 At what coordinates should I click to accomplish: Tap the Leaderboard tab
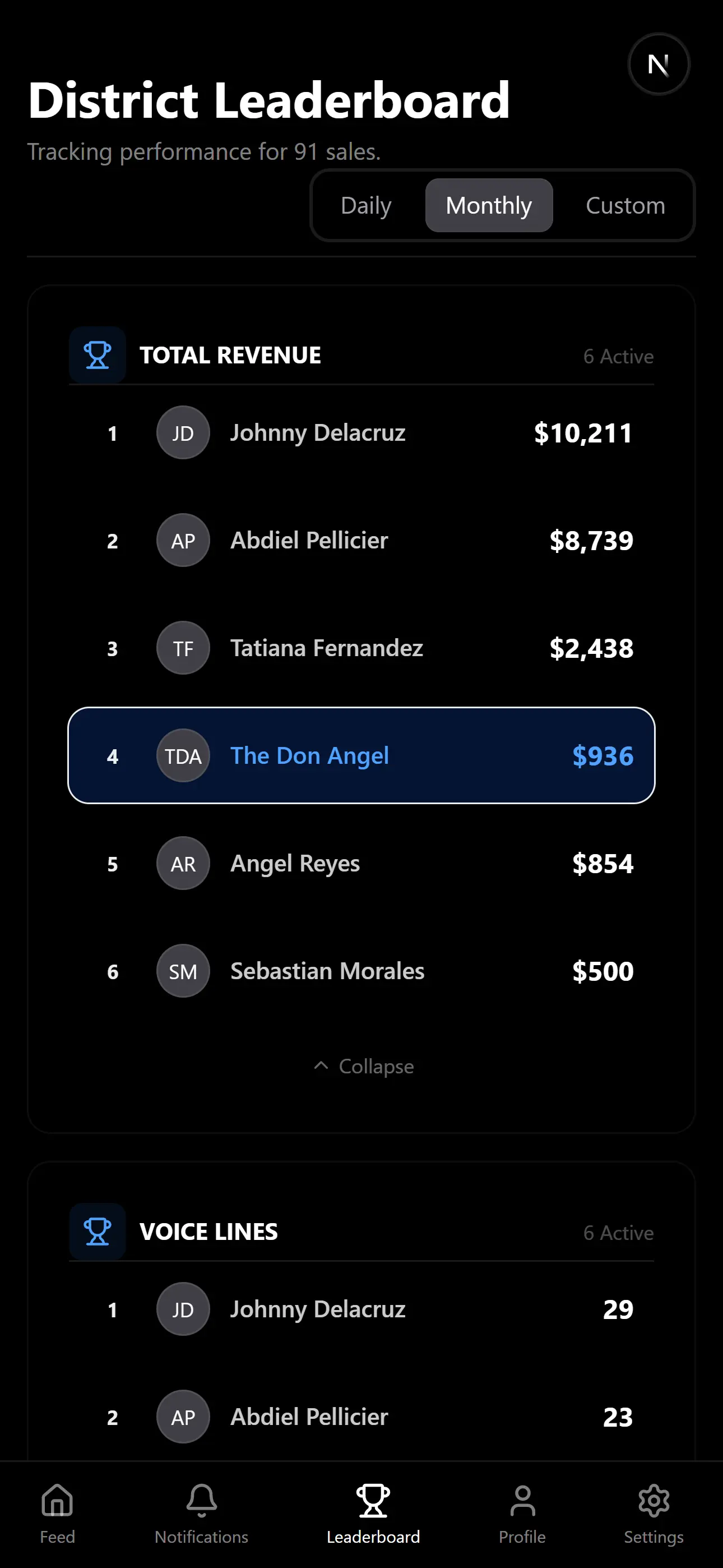pyautogui.click(x=373, y=1514)
